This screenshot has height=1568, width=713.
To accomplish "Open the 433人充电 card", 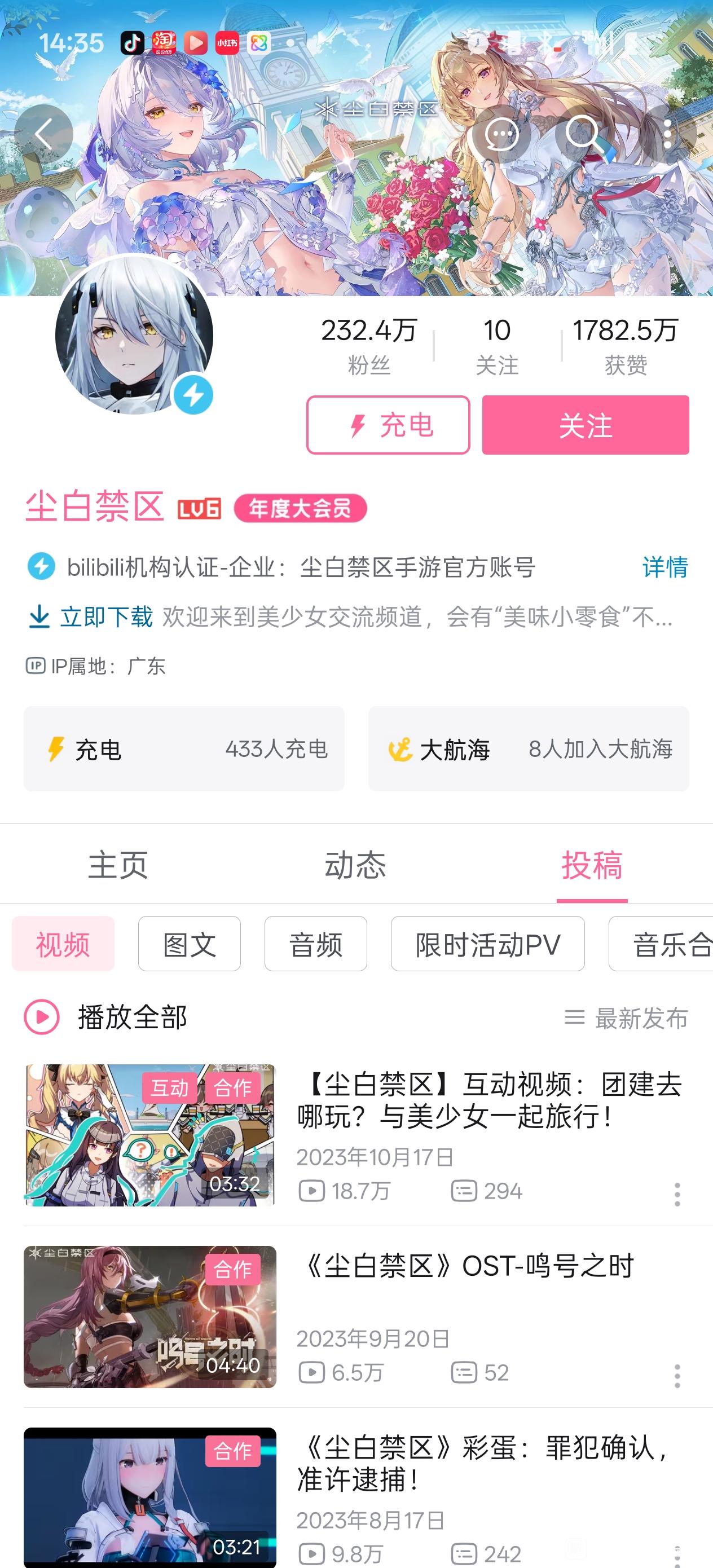I will 184,748.
